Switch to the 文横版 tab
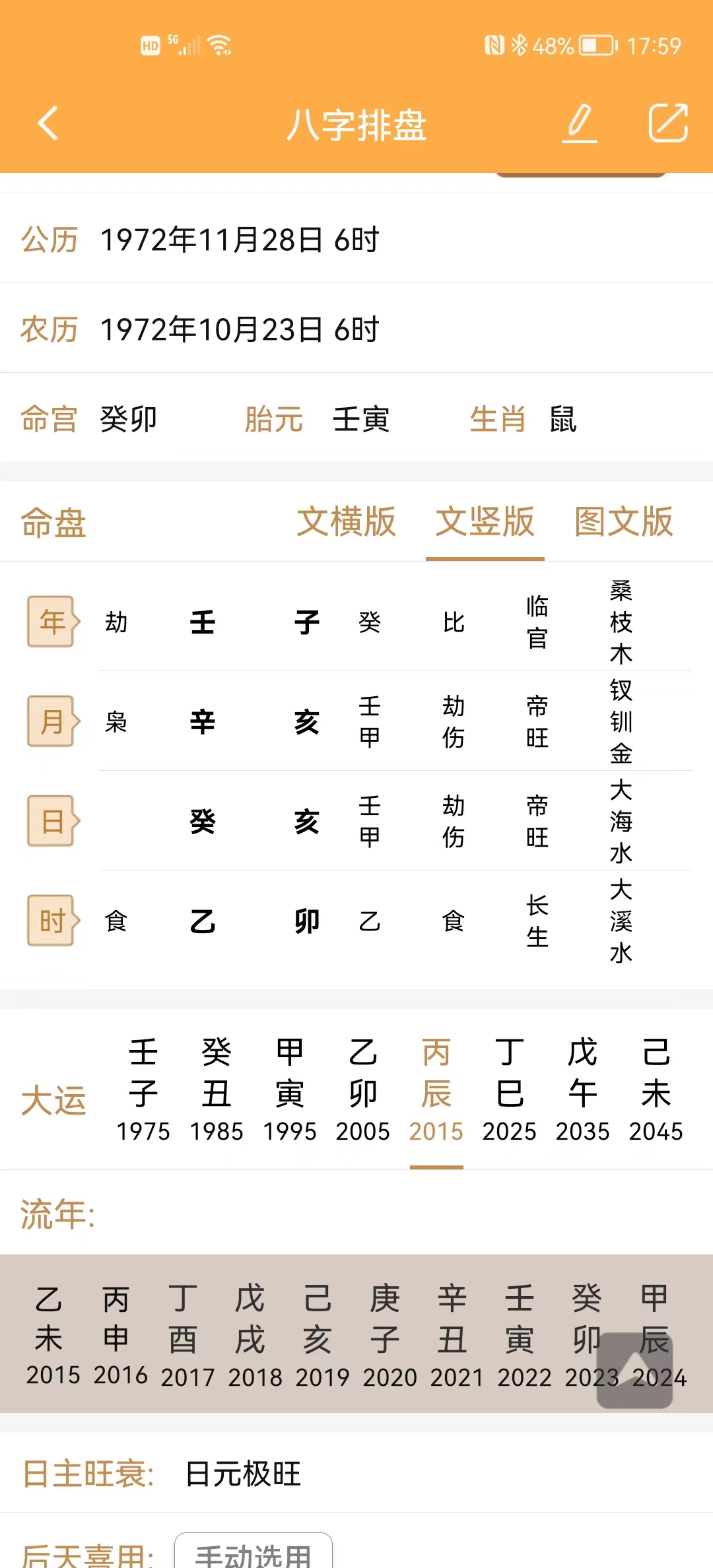The width and height of the screenshot is (713, 1568). coord(346,522)
